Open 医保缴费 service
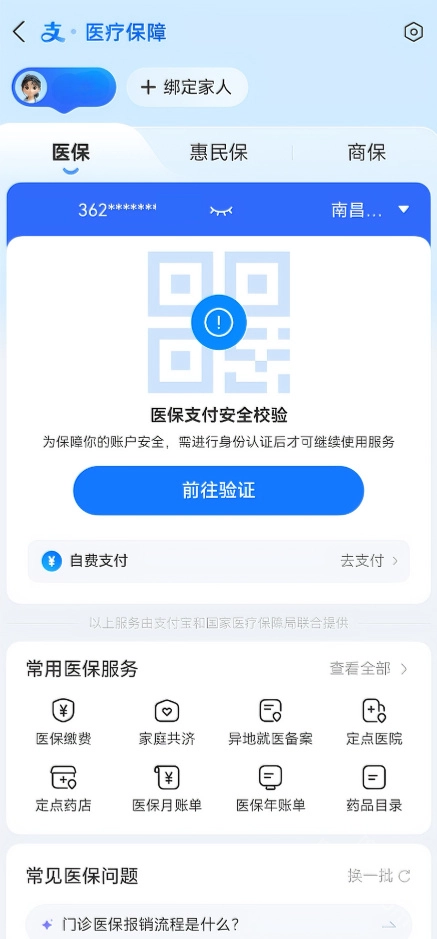The image size is (437, 939). [63, 722]
